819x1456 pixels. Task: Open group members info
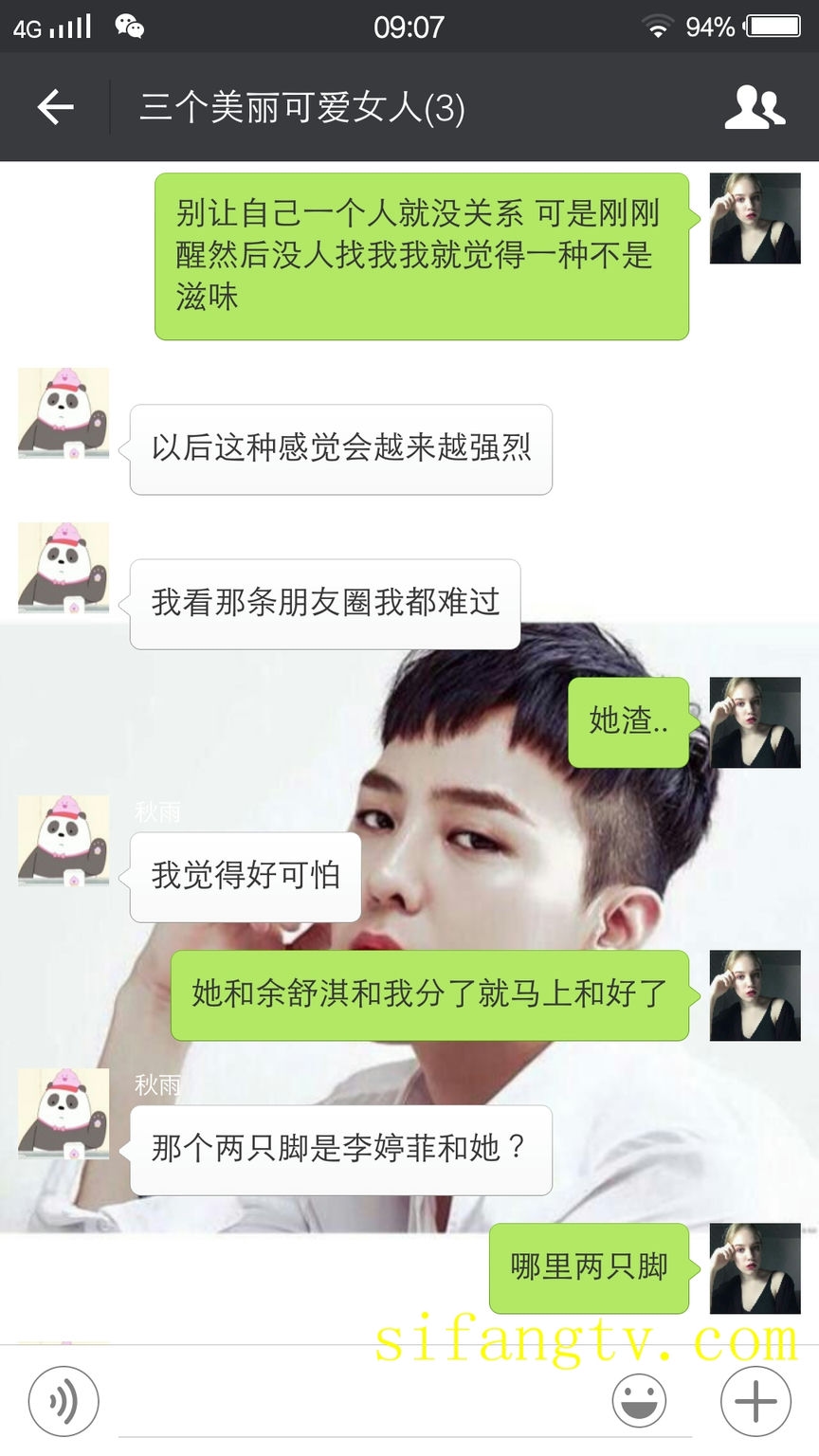click(x=755, y=107)
